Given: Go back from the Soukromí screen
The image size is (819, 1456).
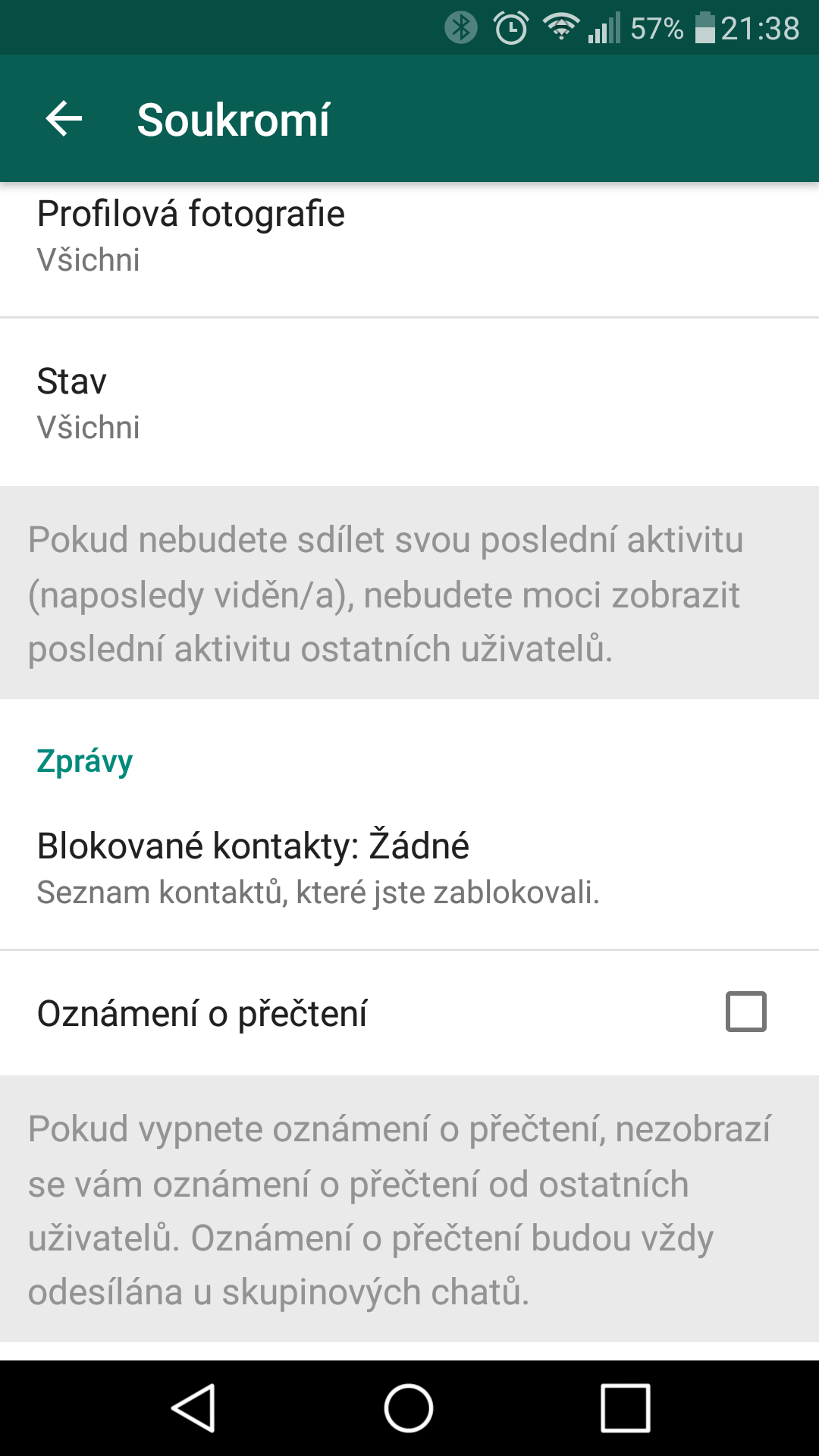Looking at the screenshot, I should click(x=64, y=119).
